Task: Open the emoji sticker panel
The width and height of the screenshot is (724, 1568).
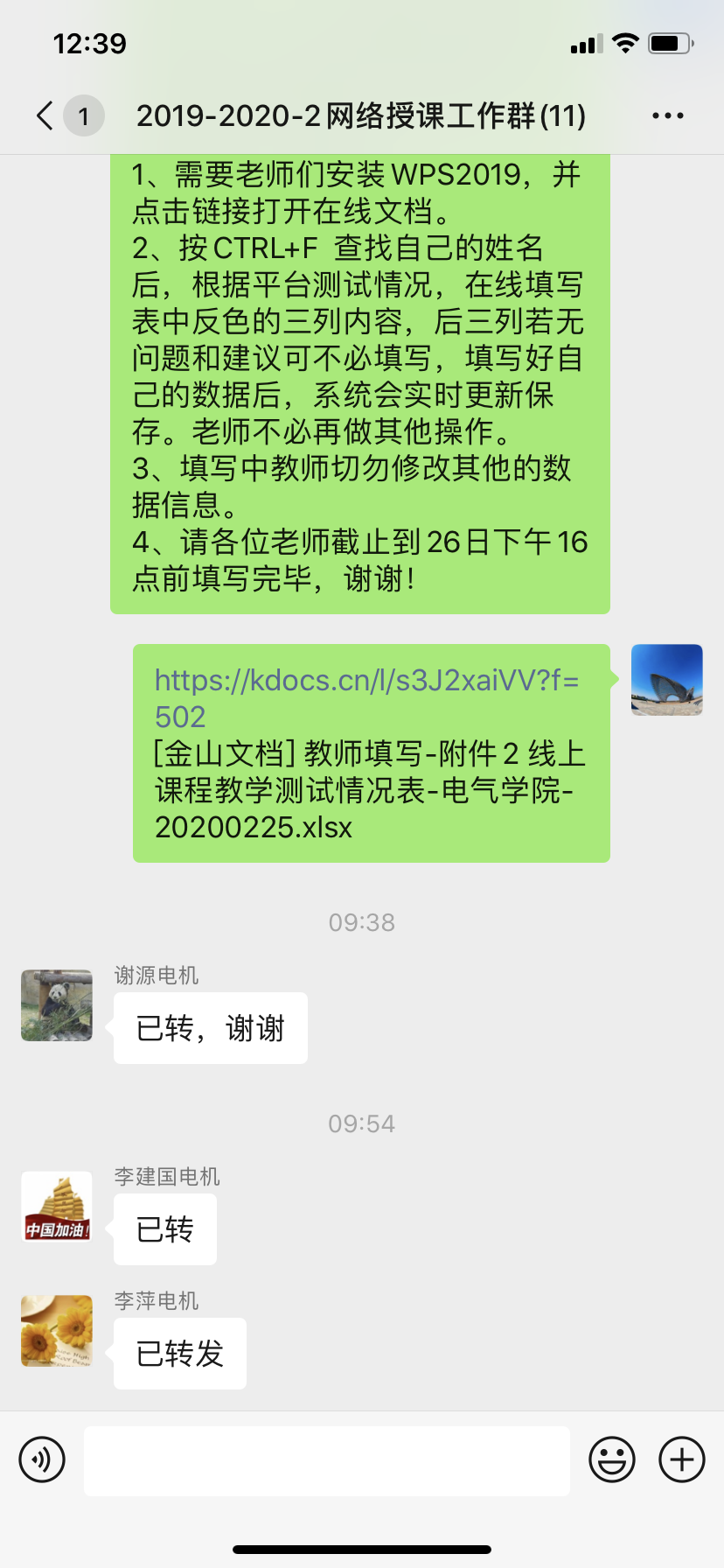Action: click(612, 1459)
